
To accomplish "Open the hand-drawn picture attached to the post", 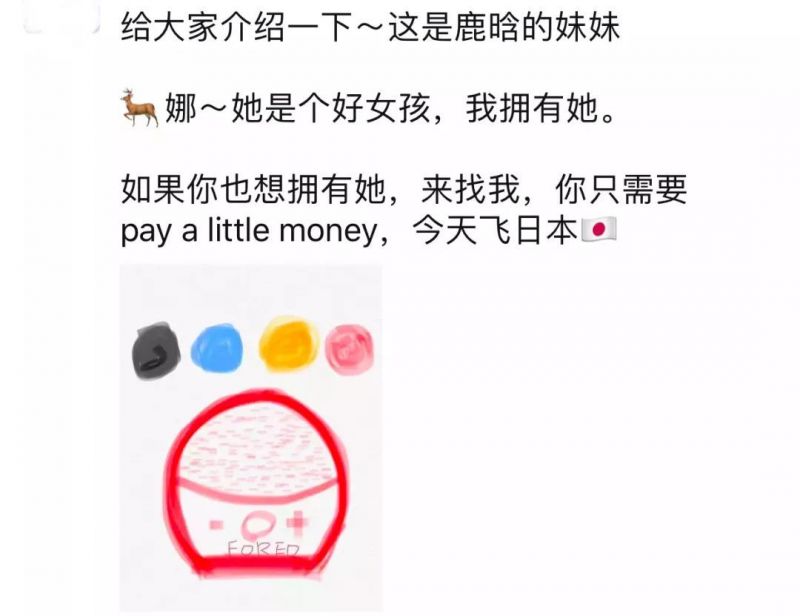I will (250, 440).
